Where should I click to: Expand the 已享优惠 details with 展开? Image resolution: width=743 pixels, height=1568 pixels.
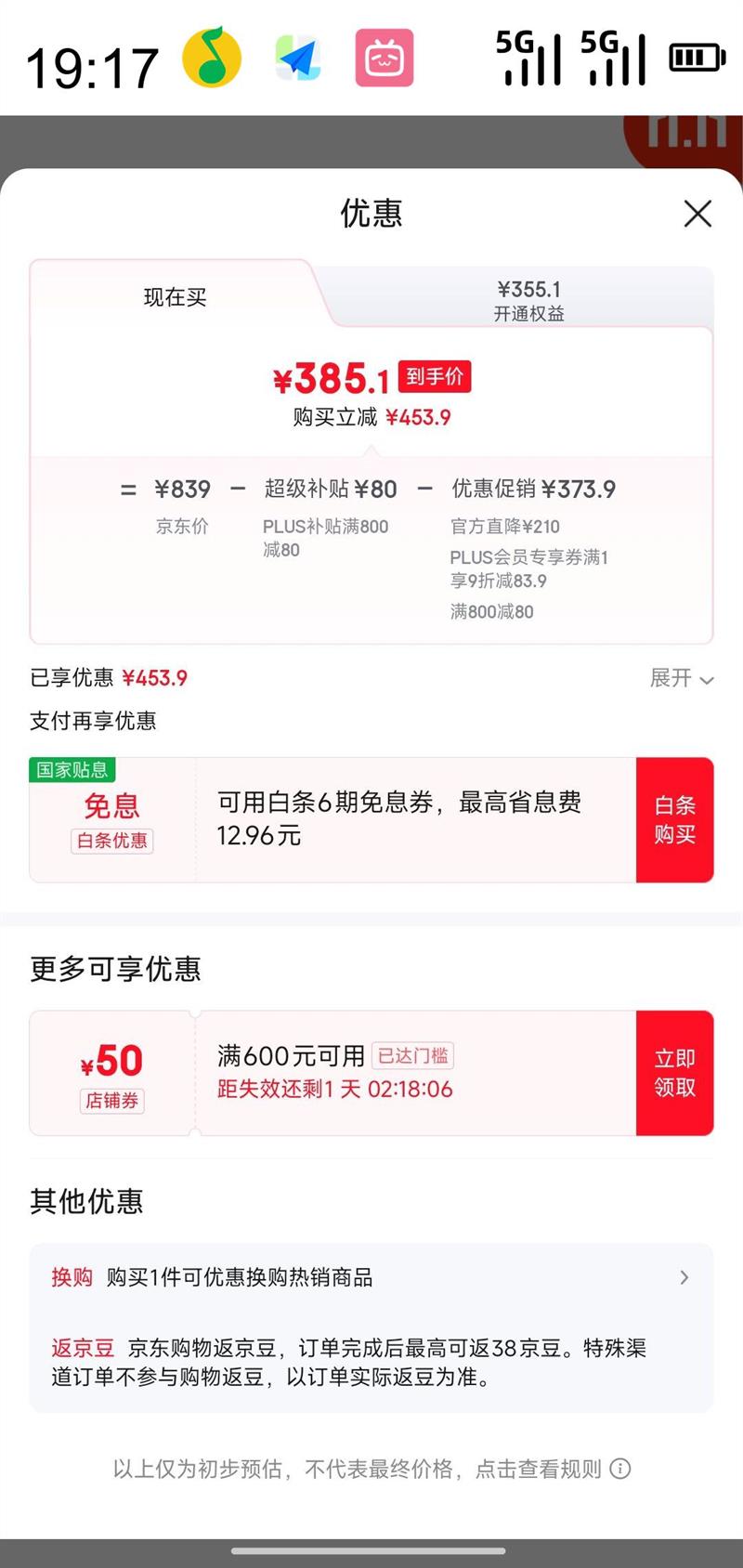682,679
